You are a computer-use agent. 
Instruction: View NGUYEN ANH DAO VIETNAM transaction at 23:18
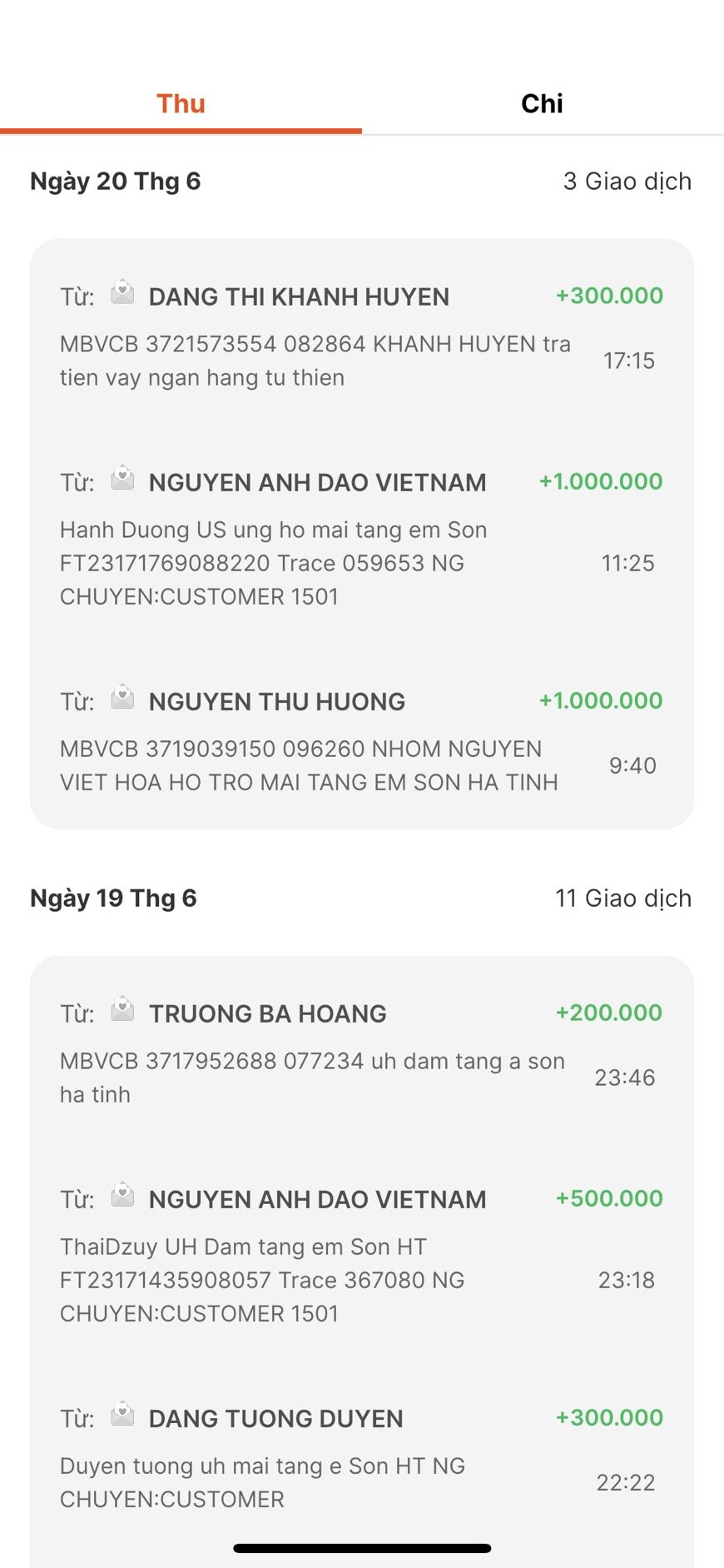point(361,1255)
